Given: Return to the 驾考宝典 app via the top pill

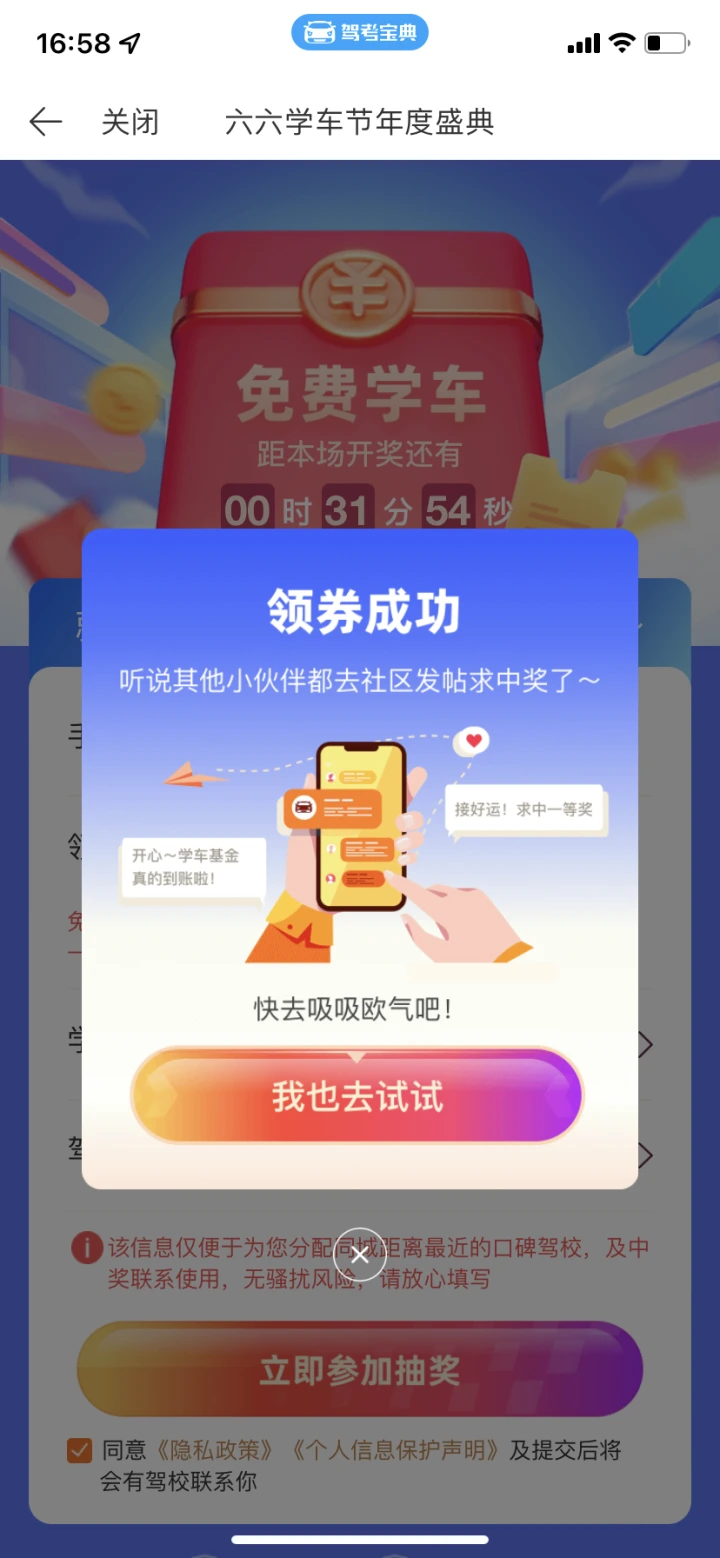Looking at the screenshot, I should (x=360, y=33).
